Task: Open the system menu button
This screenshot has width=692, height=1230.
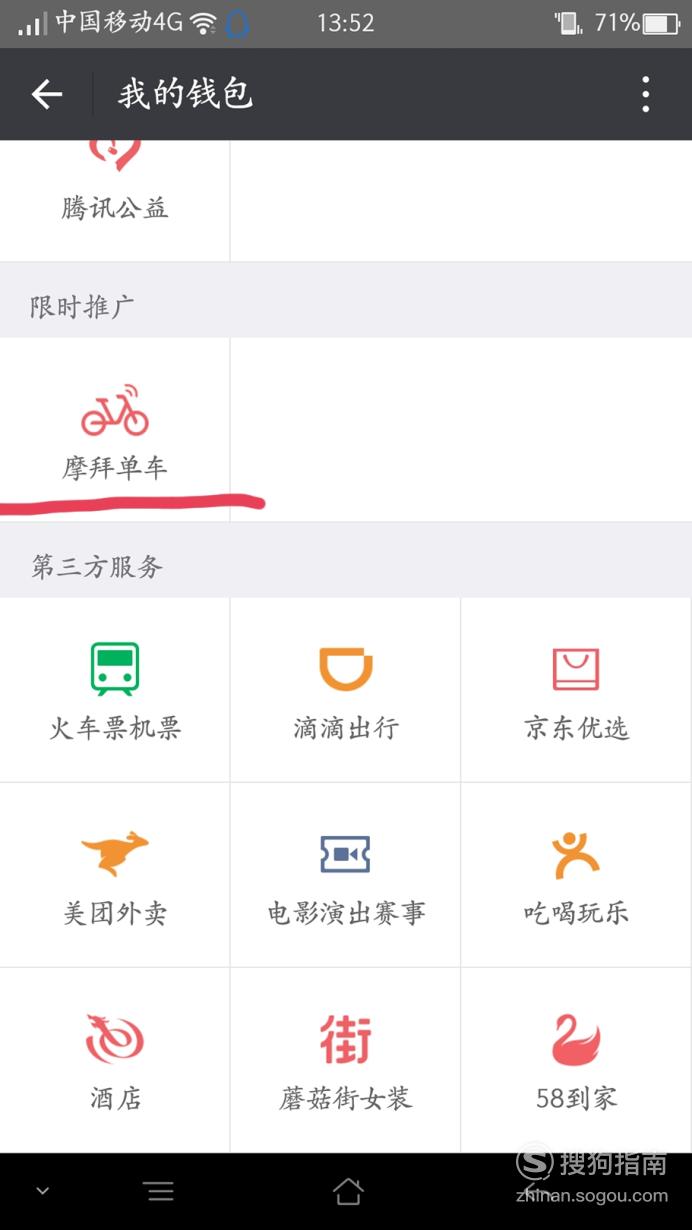Action: coord(159,1191)
